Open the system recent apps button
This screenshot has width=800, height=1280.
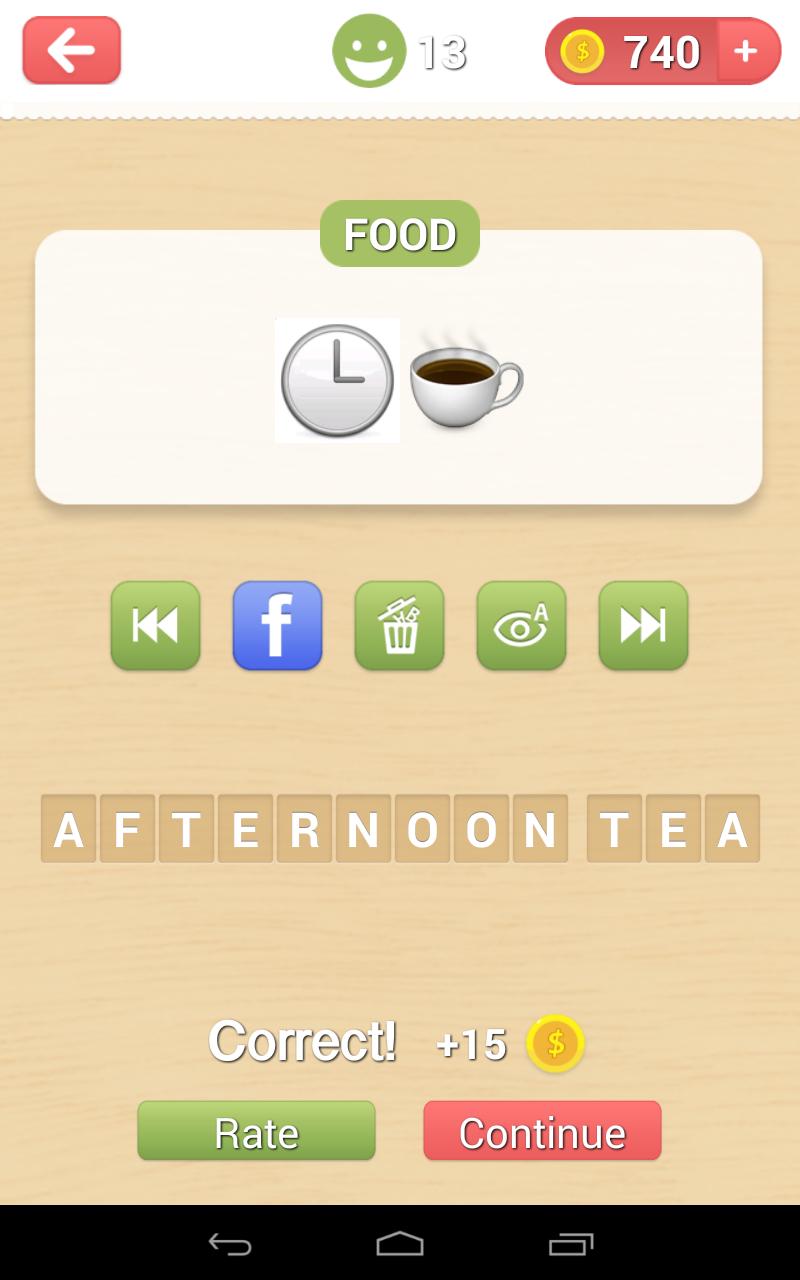pos(571,1244)
